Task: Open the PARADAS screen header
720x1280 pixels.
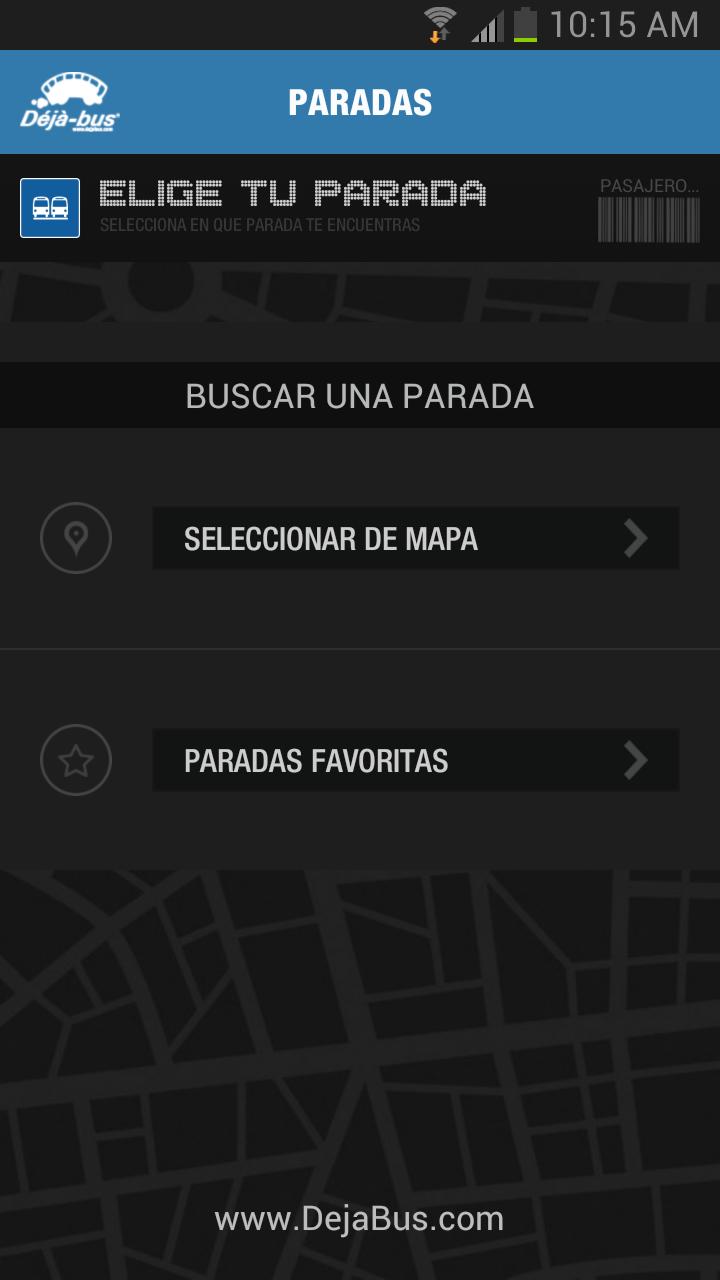Action: point(360,100)
